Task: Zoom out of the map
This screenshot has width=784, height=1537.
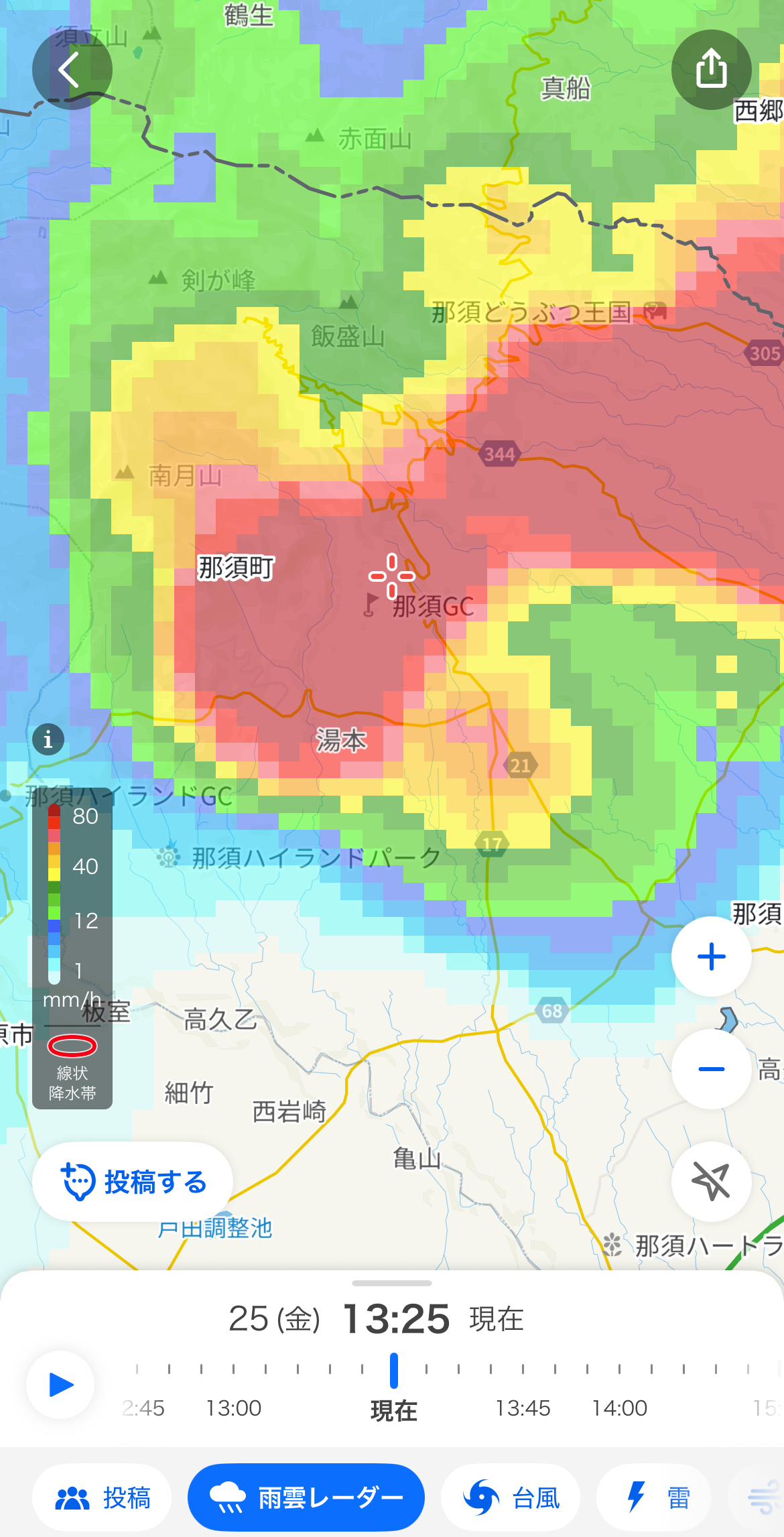Action: pos(711,1069)
